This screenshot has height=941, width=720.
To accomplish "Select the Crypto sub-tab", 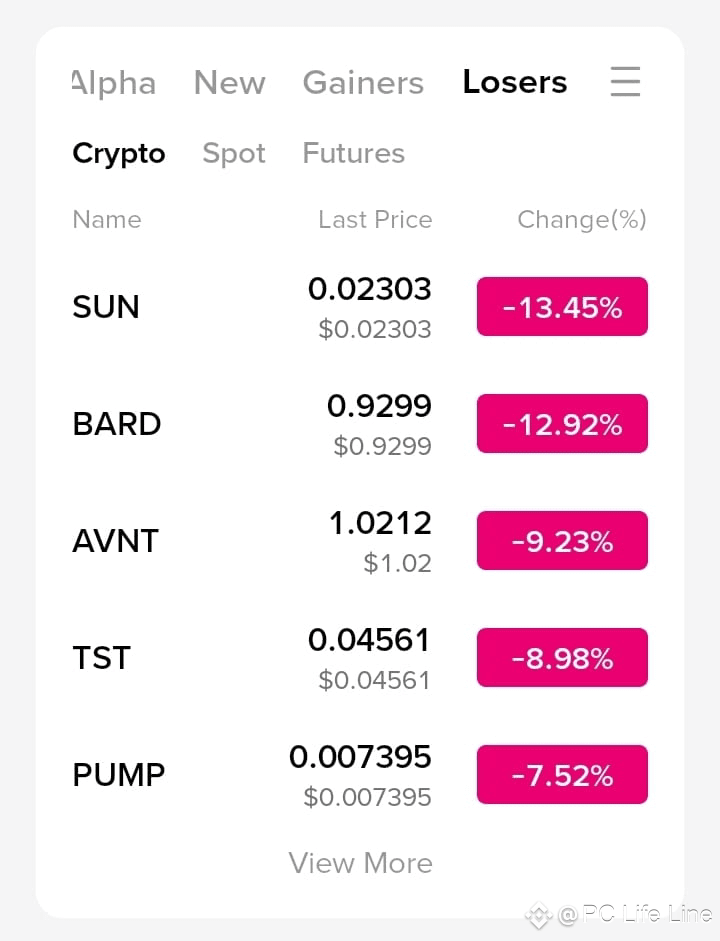I will tap(119, 154).
